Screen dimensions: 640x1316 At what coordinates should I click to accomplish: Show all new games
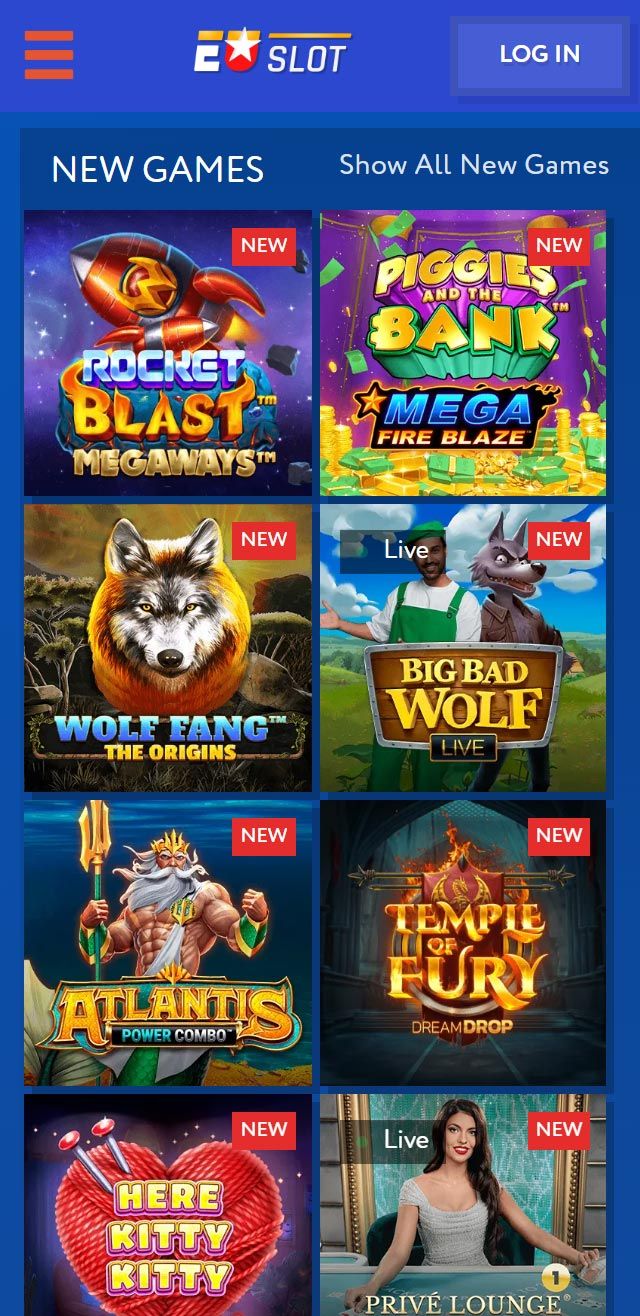tap(474, 165)
